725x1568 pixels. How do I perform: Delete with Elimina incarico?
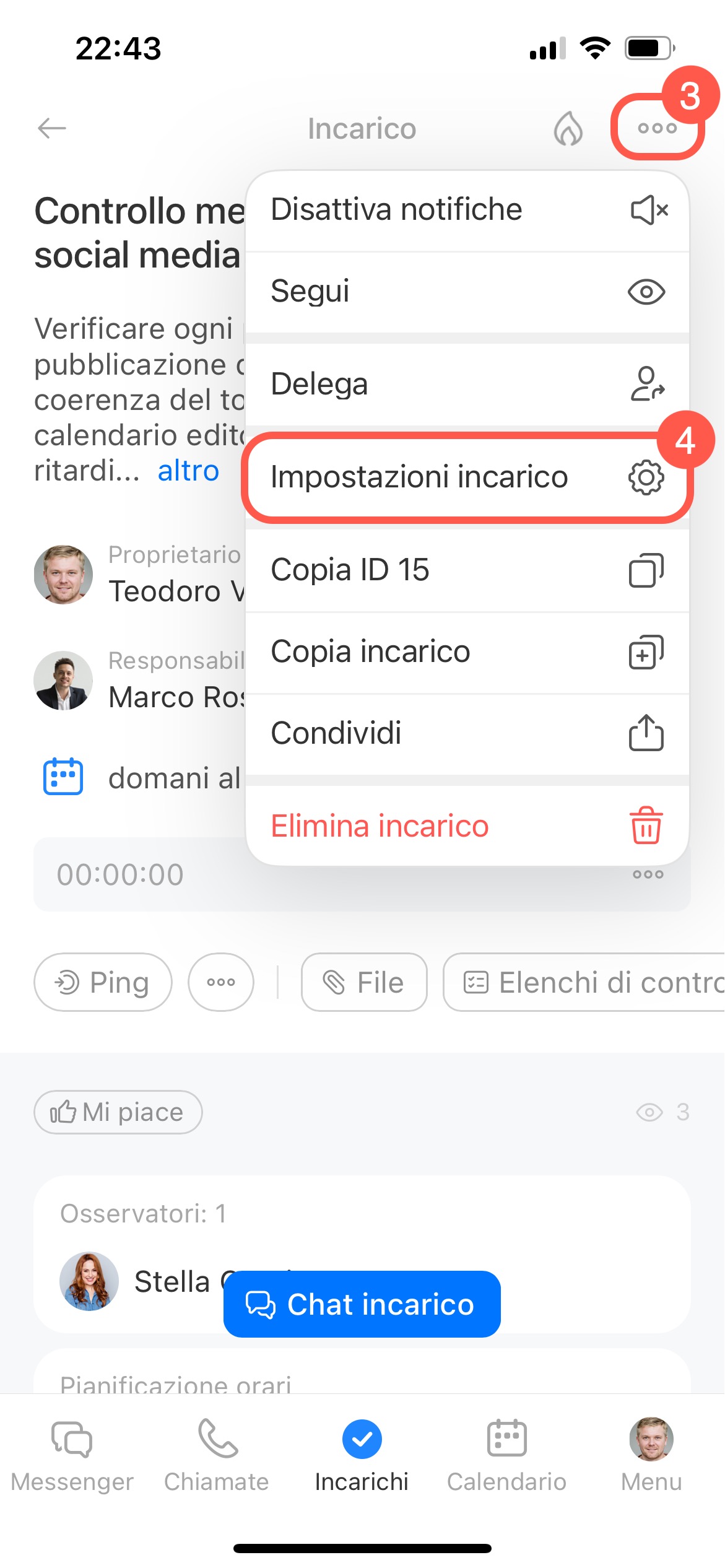pos(467,826)
